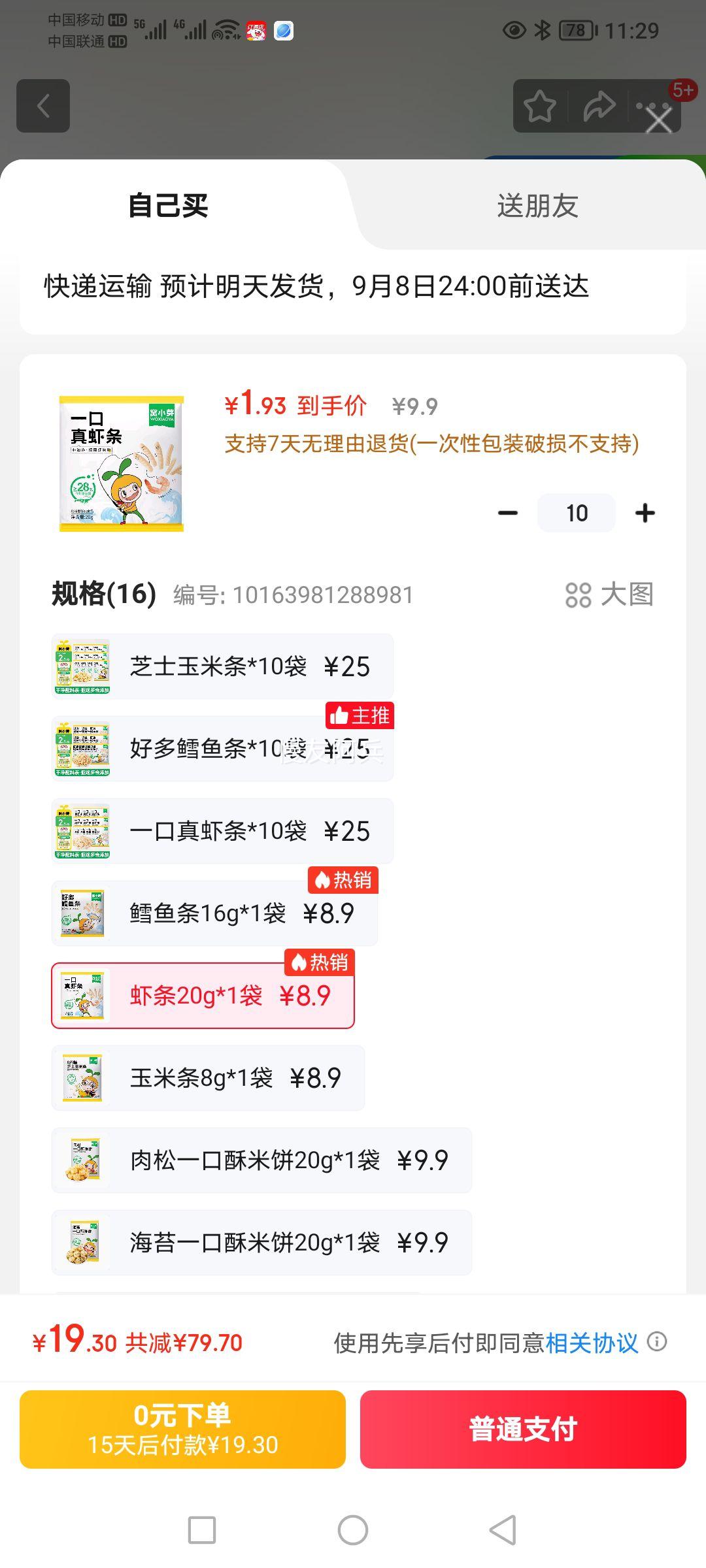Pick 海苔一口酥米饼20g*1袋
This screenshot has width=706, height=1568.
coord(261,1243)
